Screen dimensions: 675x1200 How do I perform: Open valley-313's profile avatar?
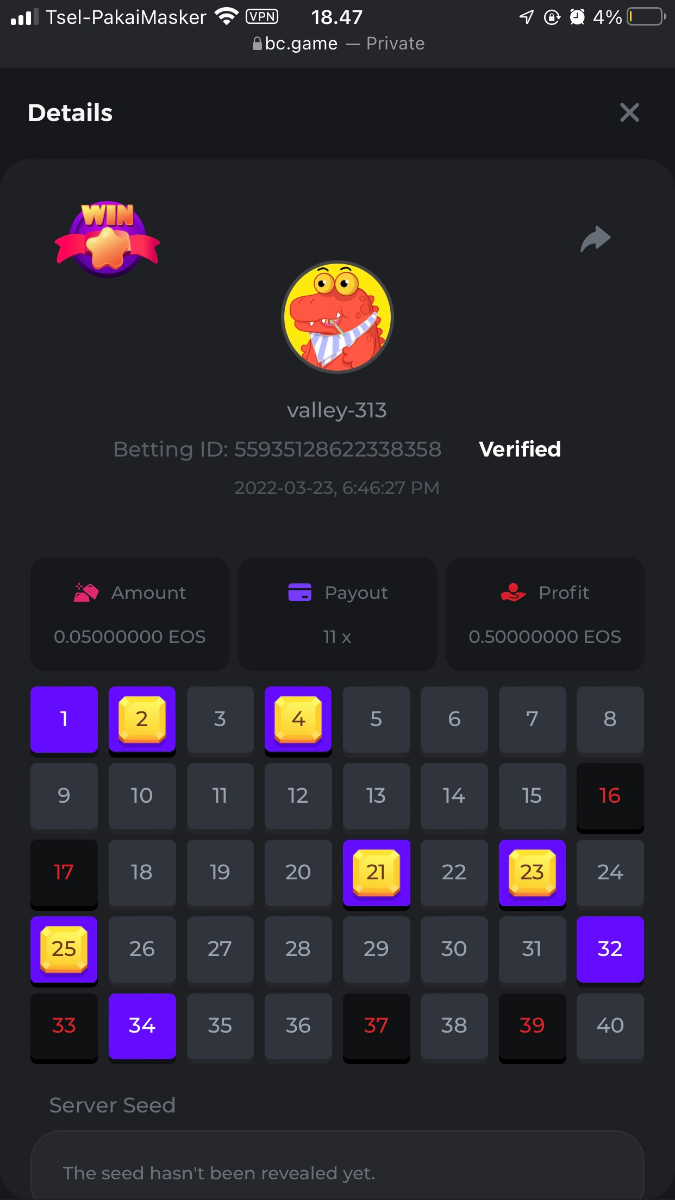click(337, 317)
